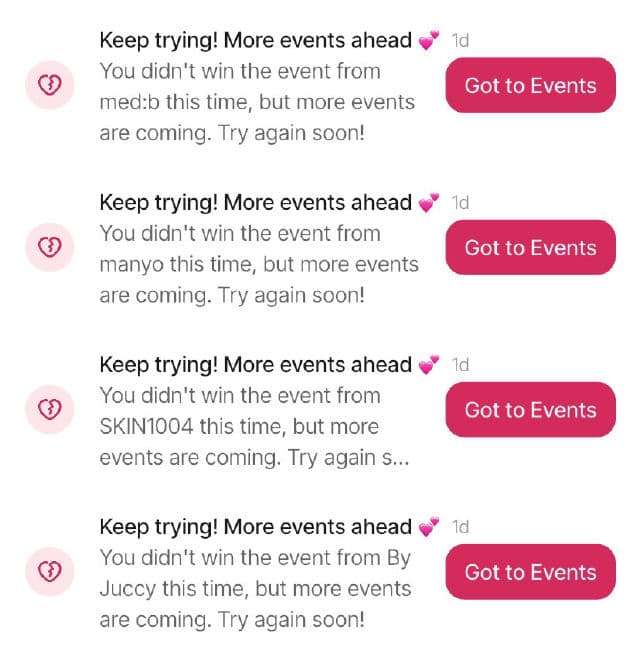
Task: Open the SKIN1004 event result notification
Action: pos(255,412)
